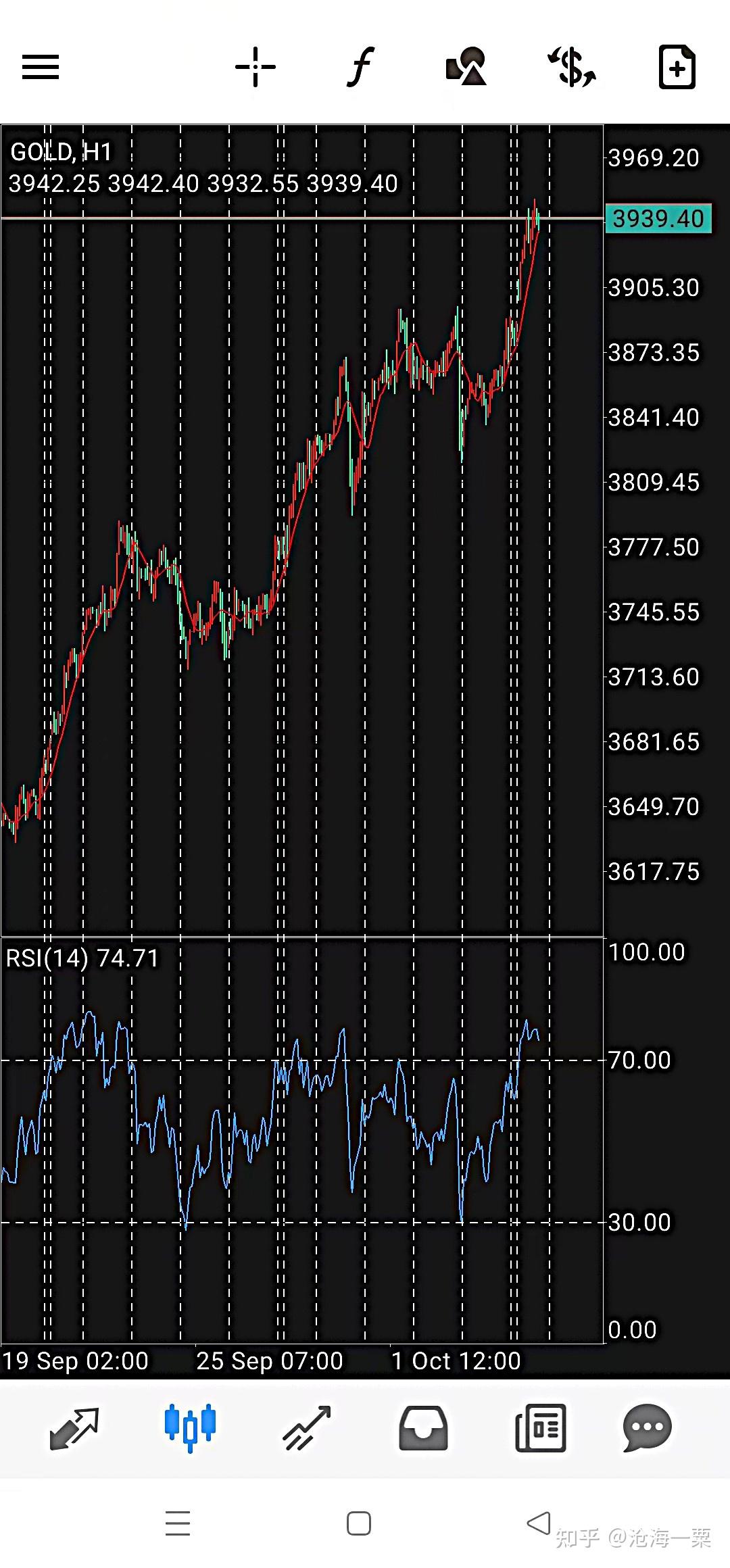Open the History inbox tab

pyautogui.click(x=423, y=1427)
